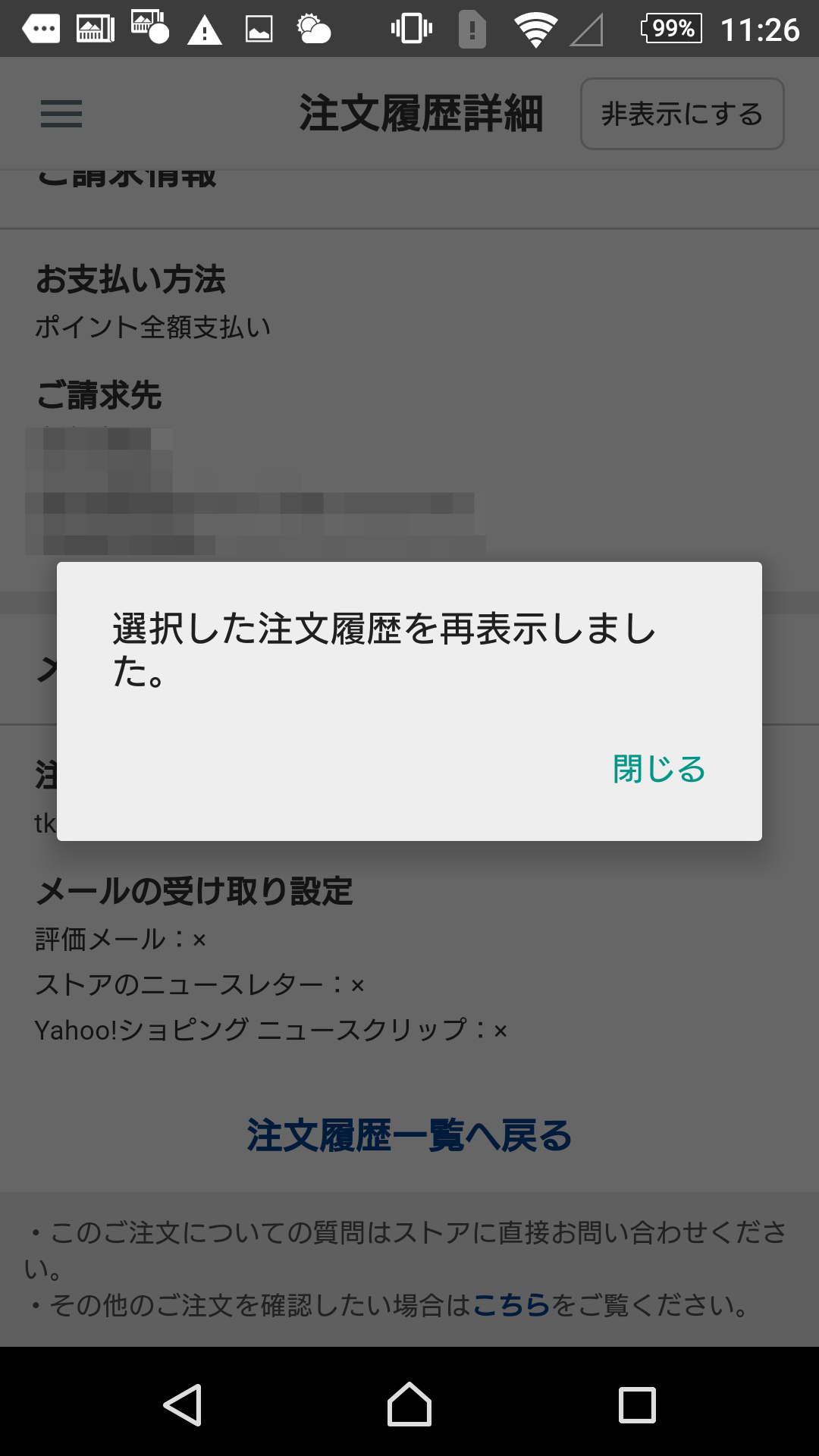The image size is (819, 1456).
Task: Go back via 注文履歴一覧へ戻る link
Action: 409,1135
